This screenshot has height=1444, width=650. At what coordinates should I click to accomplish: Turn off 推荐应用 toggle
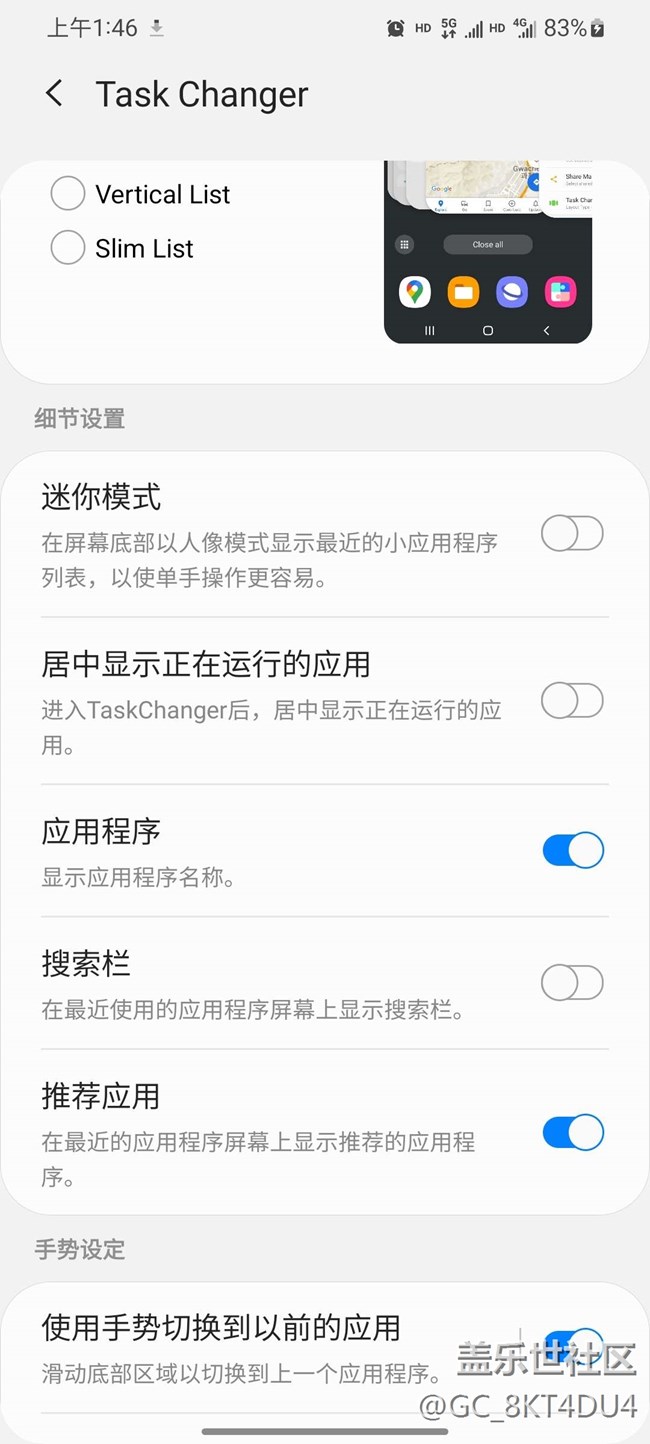(573, 1133)
